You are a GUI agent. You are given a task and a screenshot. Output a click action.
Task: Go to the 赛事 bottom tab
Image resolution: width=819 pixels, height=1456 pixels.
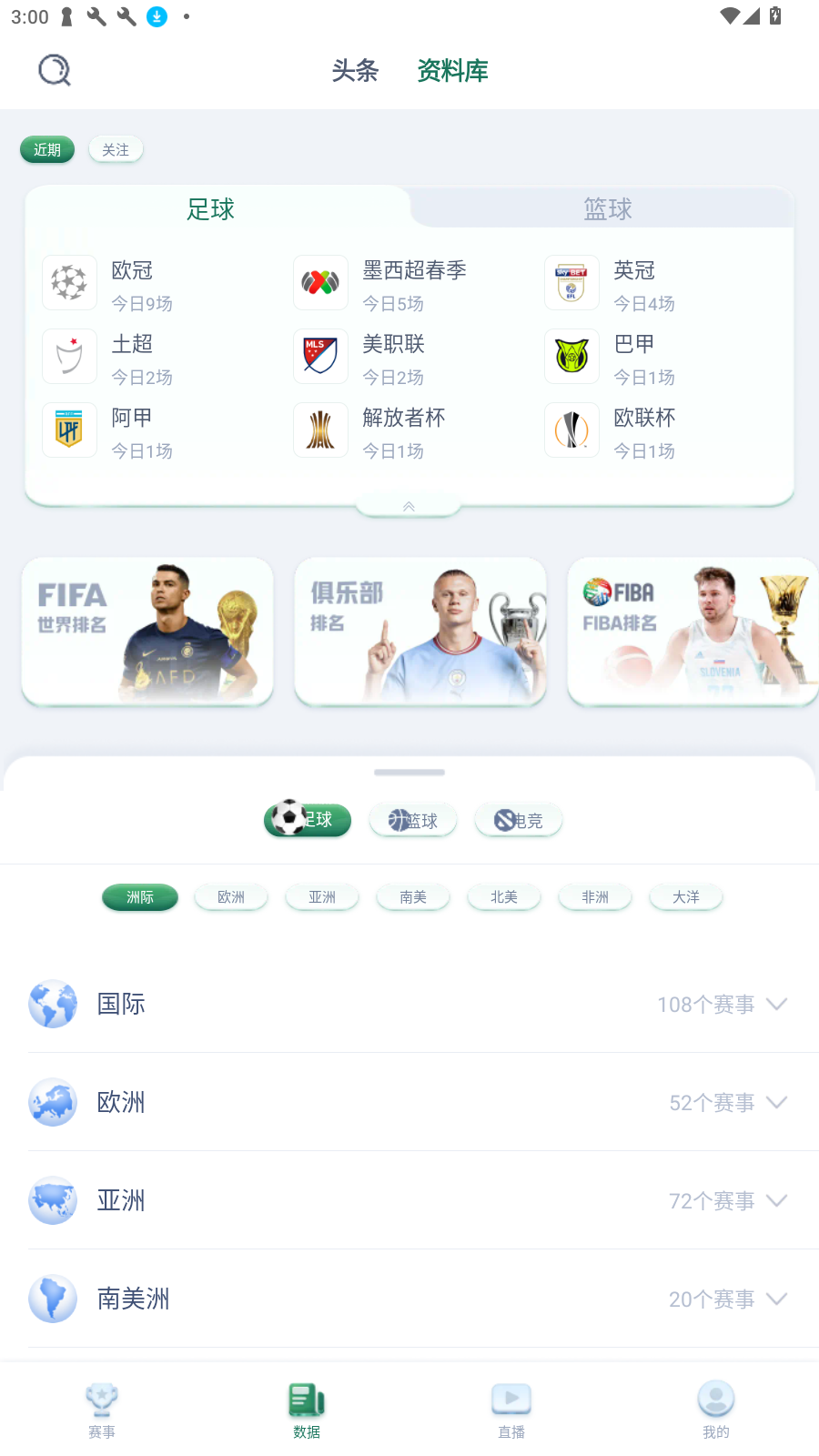click(102, 1410)
